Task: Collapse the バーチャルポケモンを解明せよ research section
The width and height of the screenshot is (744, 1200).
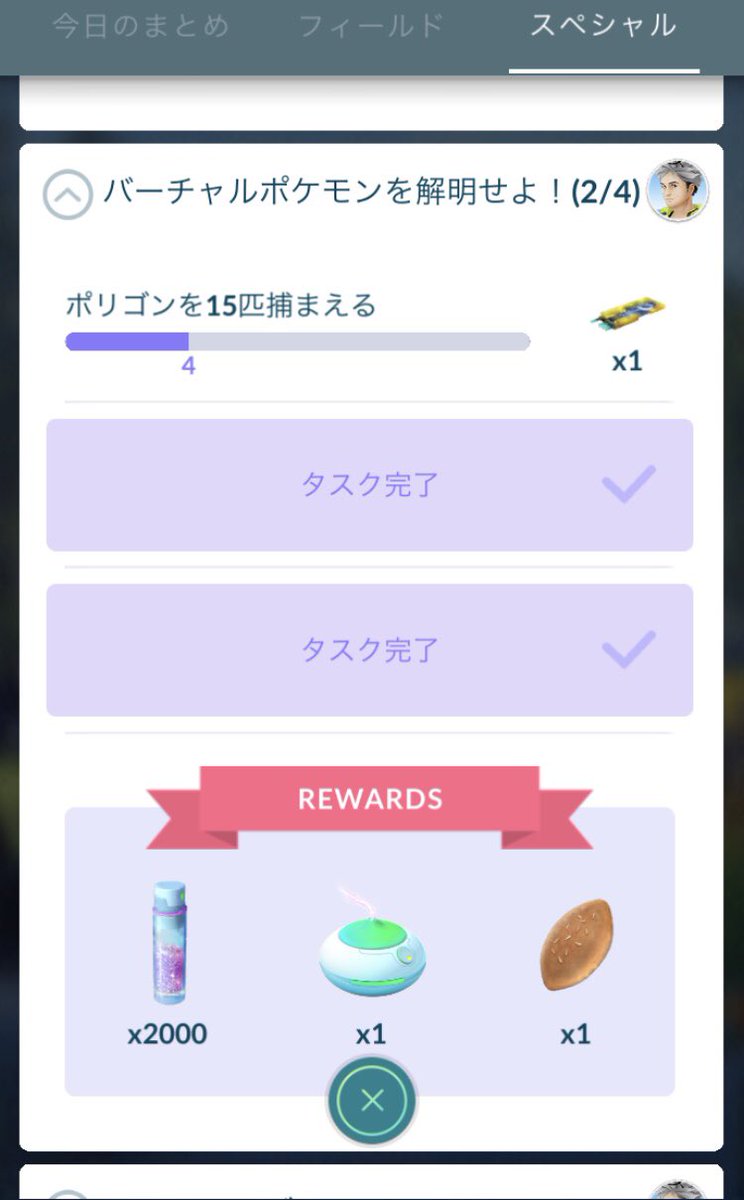Action: [x=68, y=194]
